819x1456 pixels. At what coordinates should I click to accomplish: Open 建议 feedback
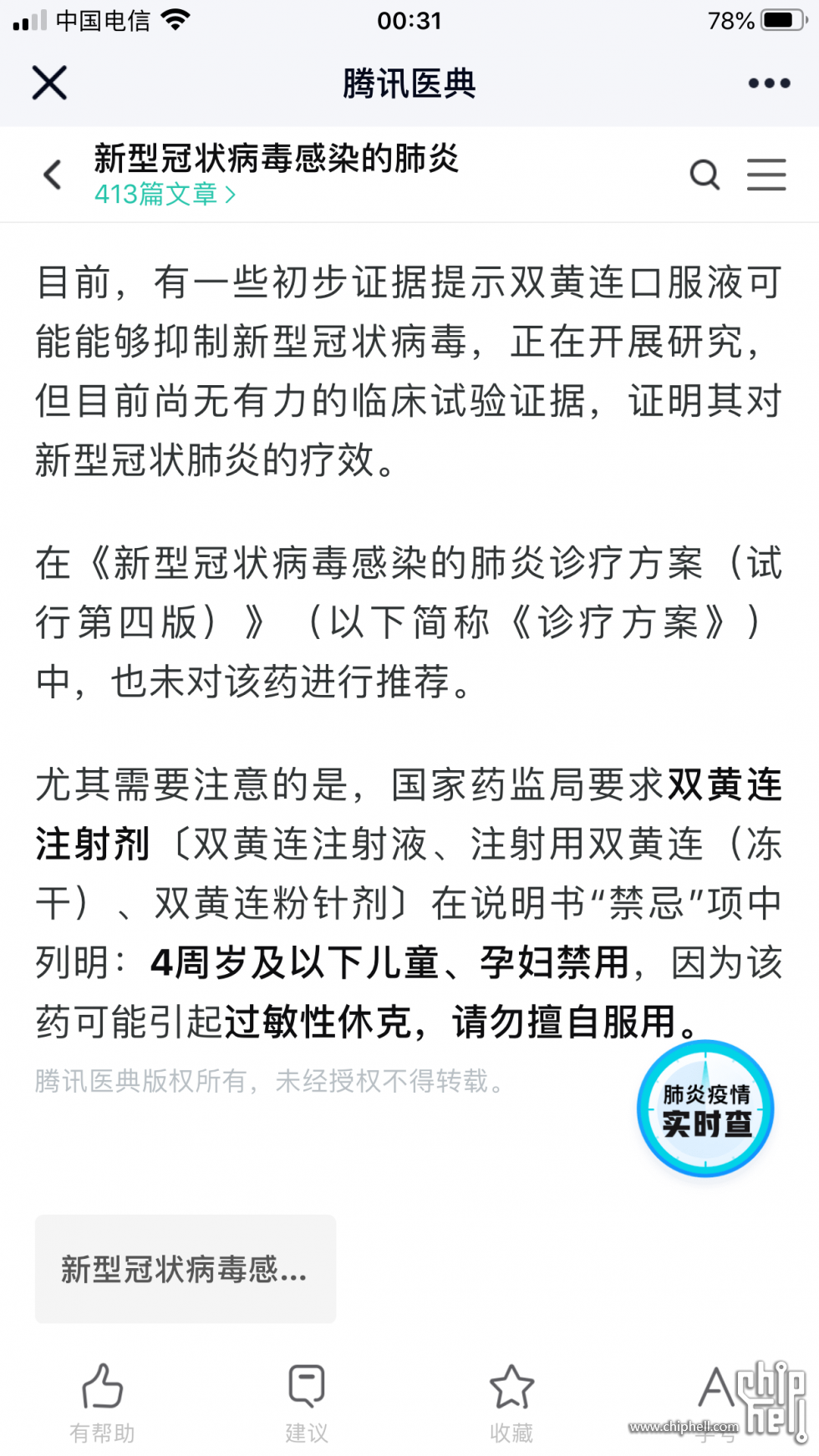(306, 1401)
